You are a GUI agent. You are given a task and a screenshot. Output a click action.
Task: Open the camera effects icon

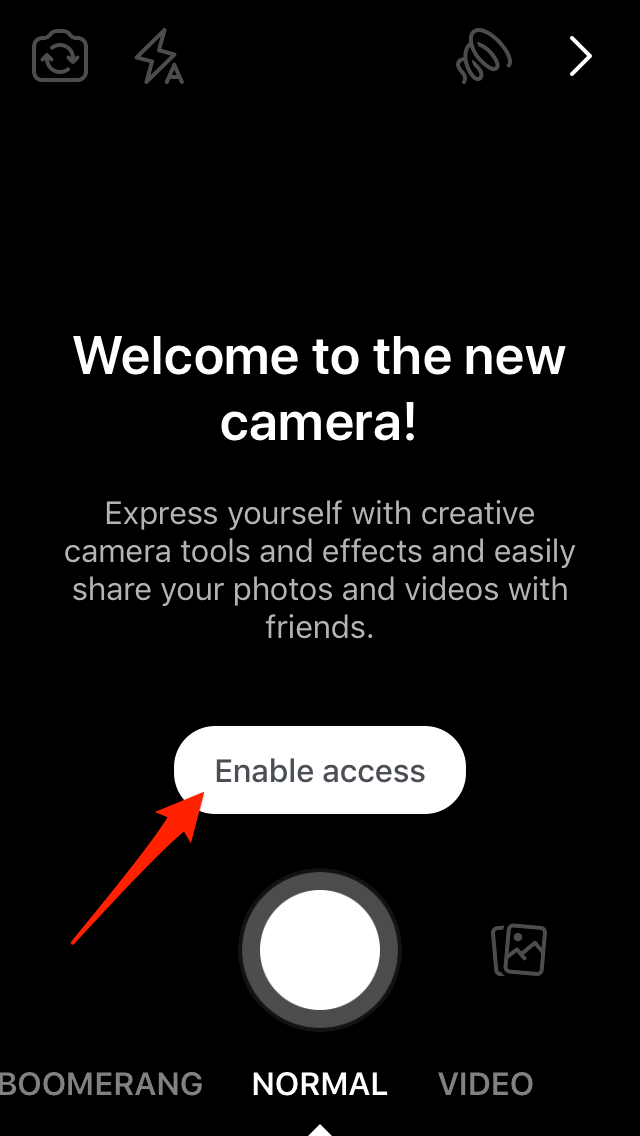tap(484, 57)
